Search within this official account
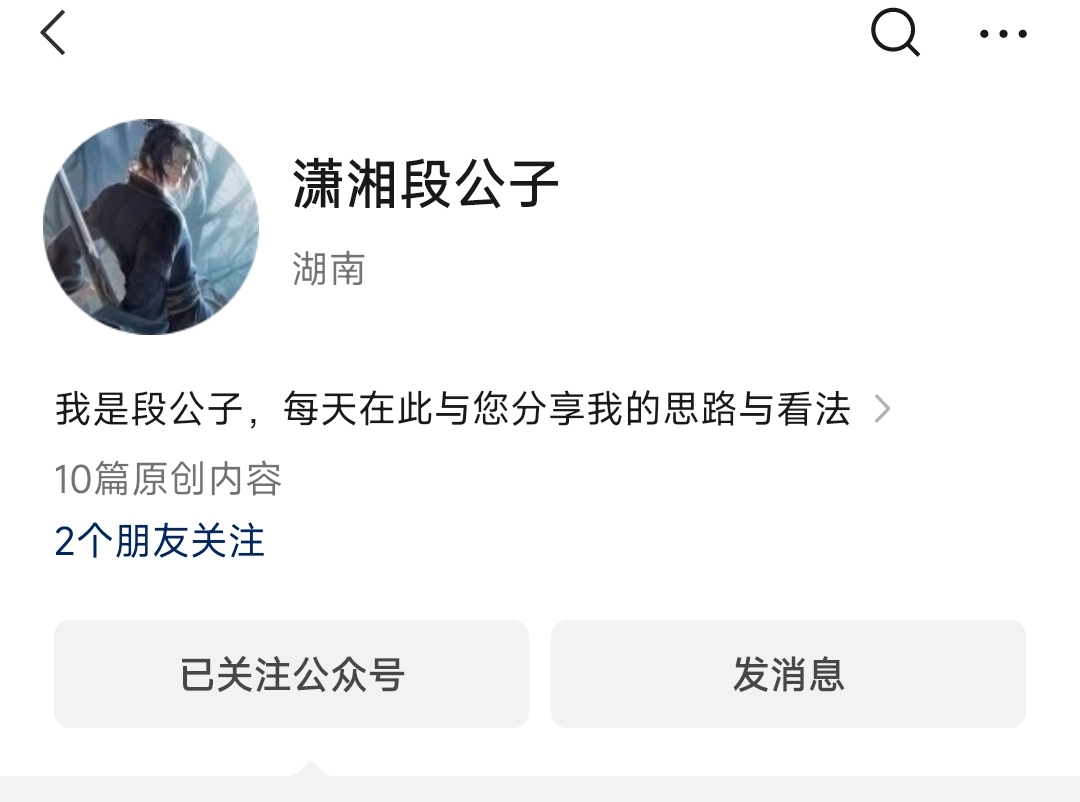 pyautogui.click(x=895, y=33)
